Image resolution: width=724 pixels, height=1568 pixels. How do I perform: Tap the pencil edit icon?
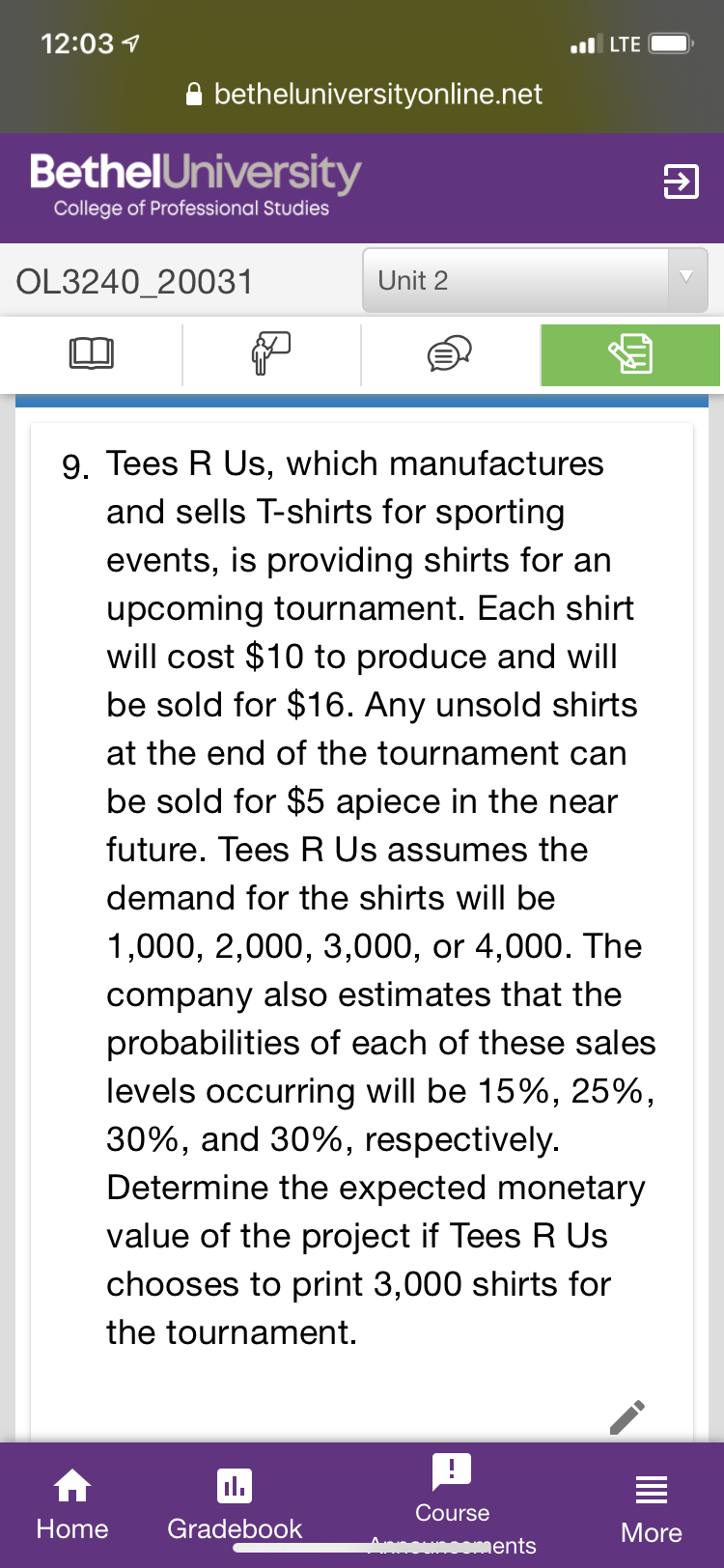[627, 1416]
